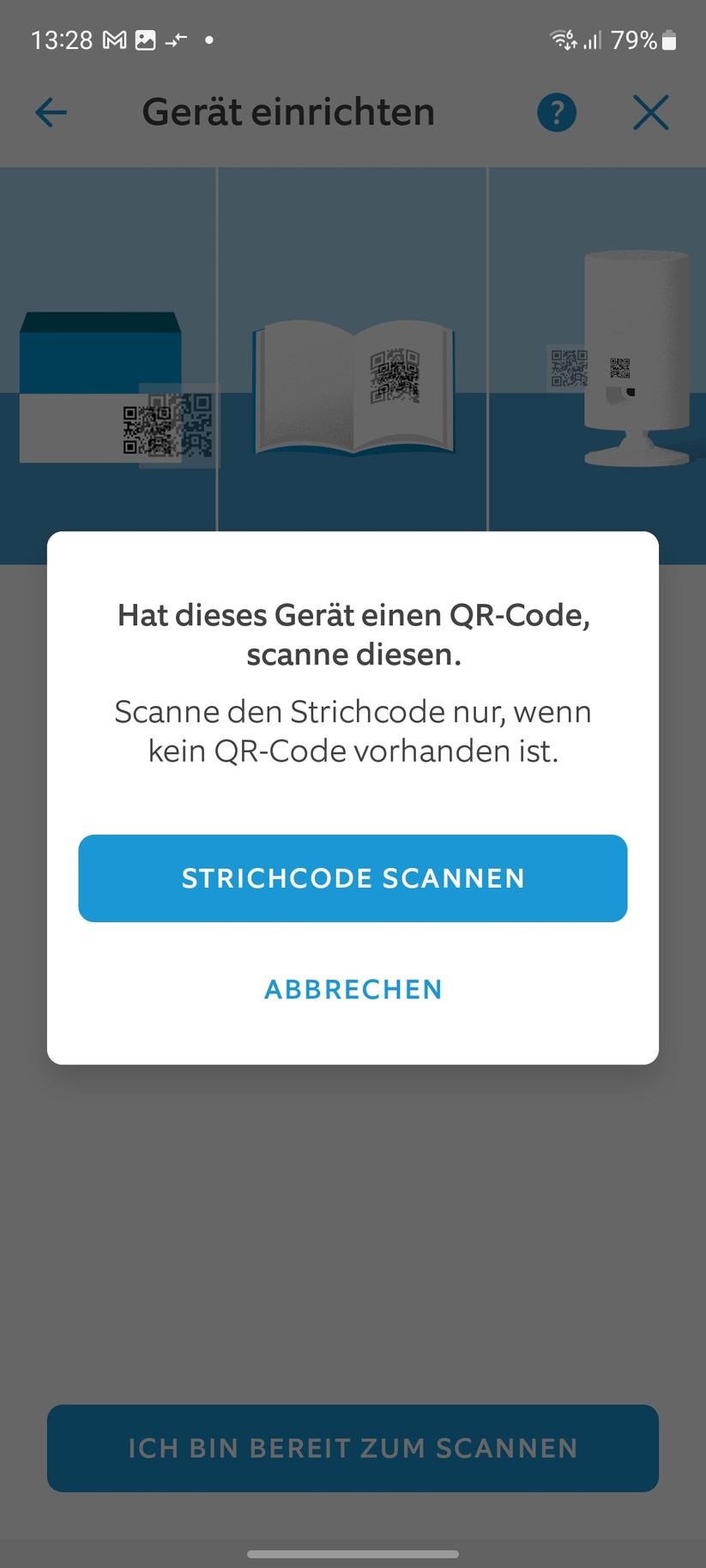The width and height of the screenshot is (706, 1568).
Task: Tap the notification dot in the status bar
Action: click(208, 39)
